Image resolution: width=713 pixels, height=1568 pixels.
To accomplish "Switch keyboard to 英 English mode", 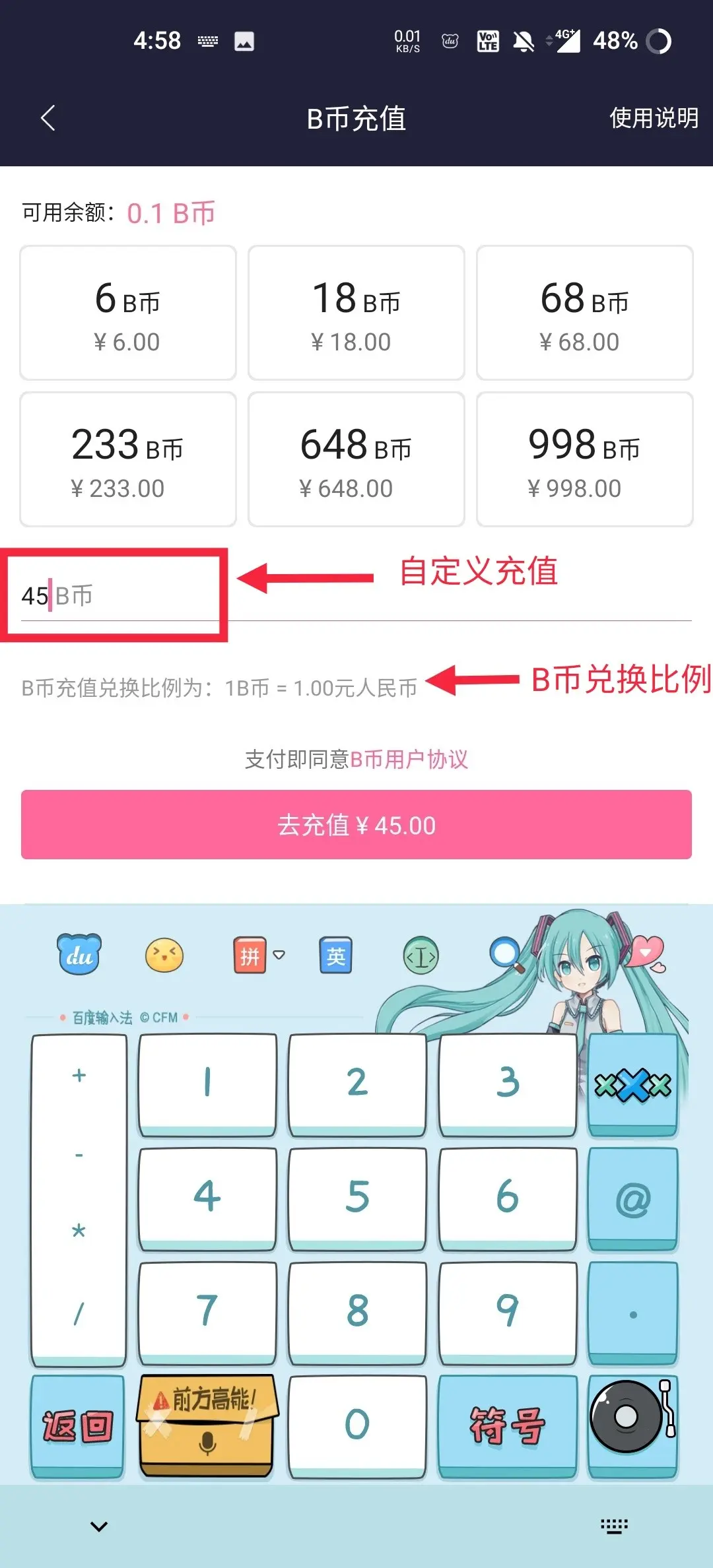I will click(x=335, y=956).
